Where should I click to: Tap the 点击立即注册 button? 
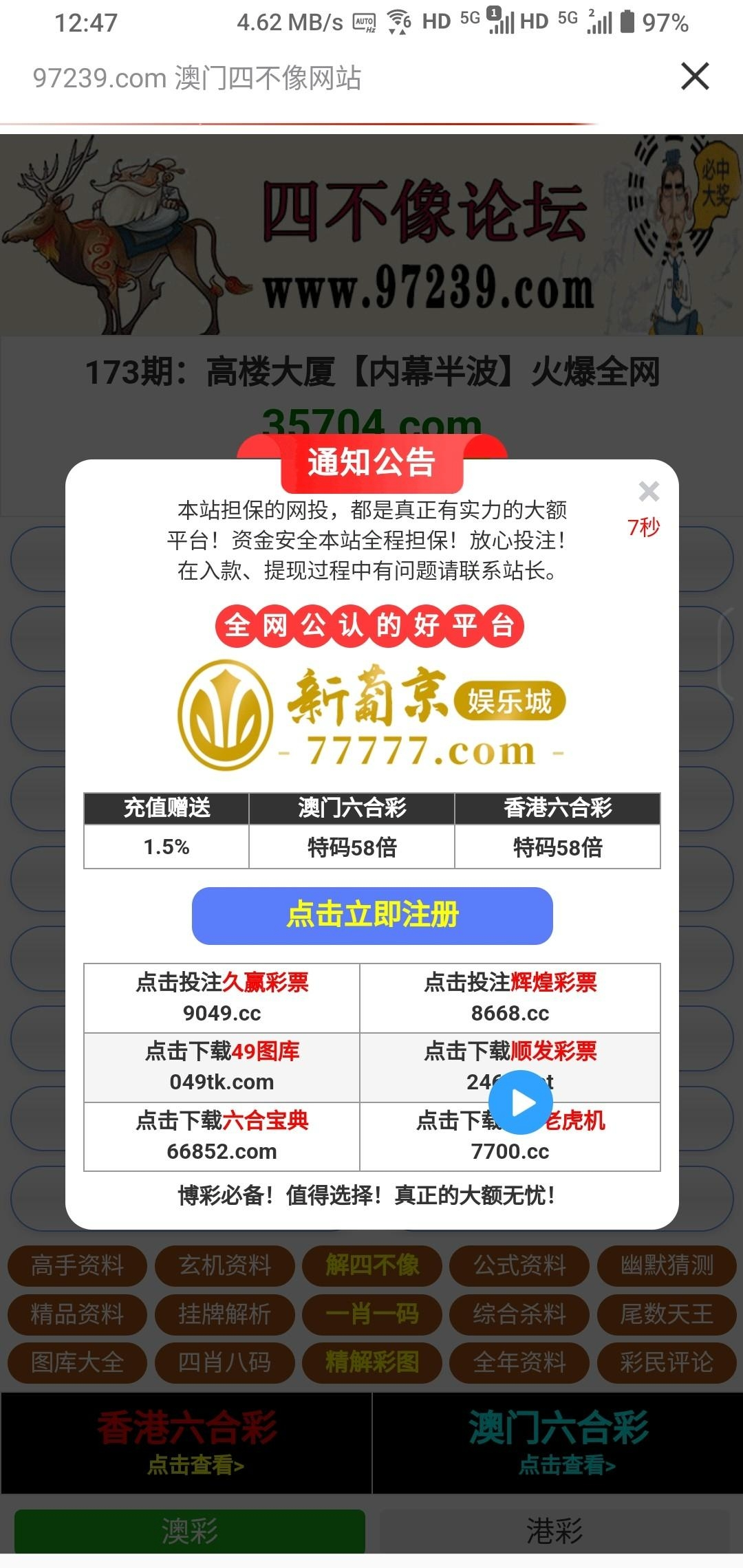click(x=372, y=915)
